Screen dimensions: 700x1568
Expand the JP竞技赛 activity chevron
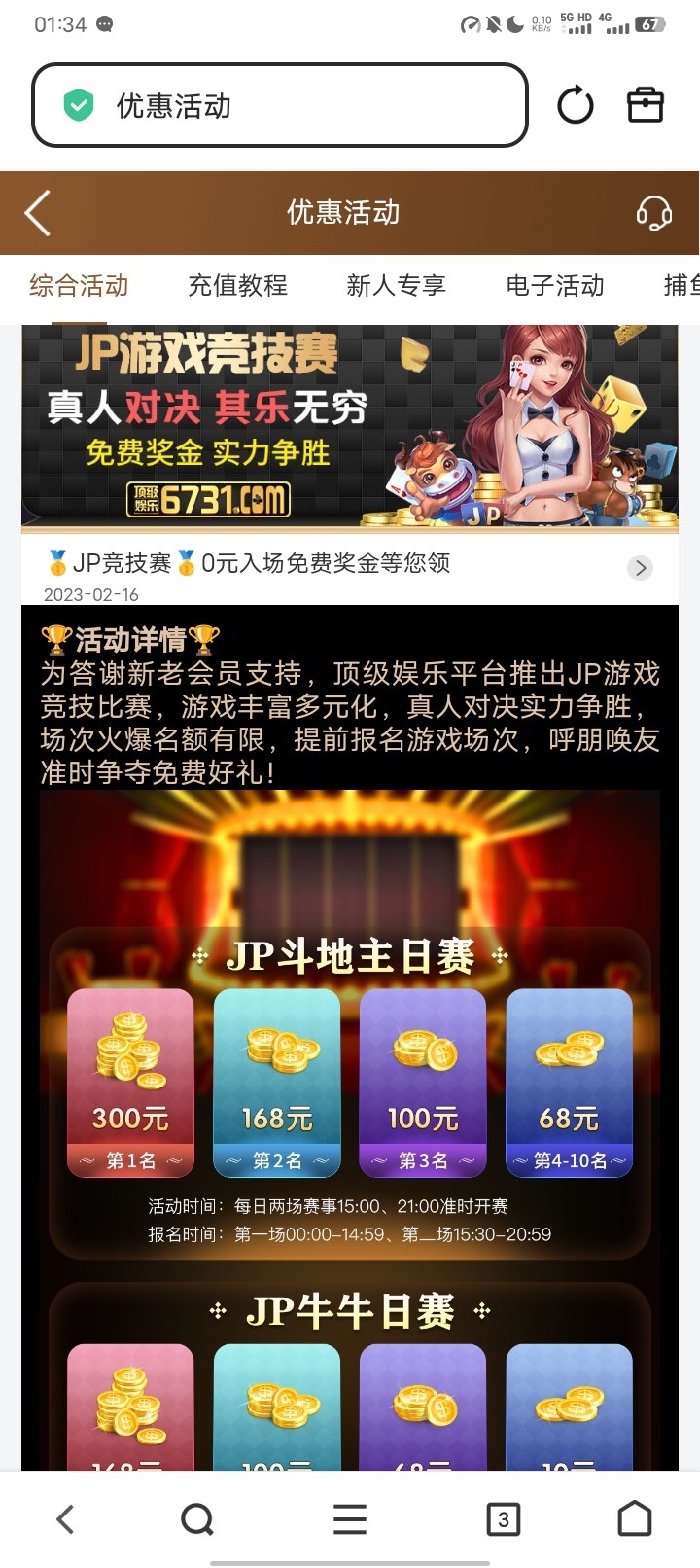[x=640, y=568]
